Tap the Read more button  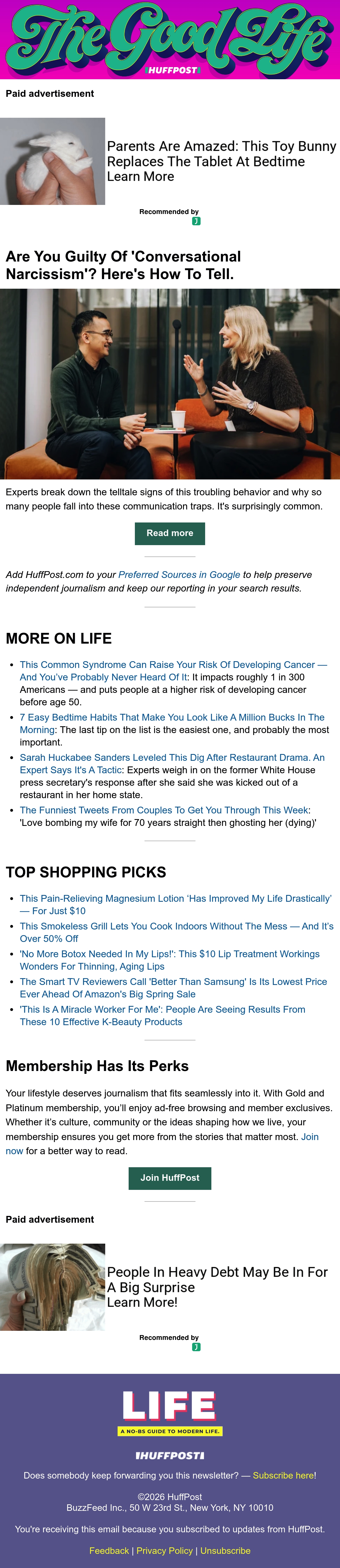click(170, 533)
